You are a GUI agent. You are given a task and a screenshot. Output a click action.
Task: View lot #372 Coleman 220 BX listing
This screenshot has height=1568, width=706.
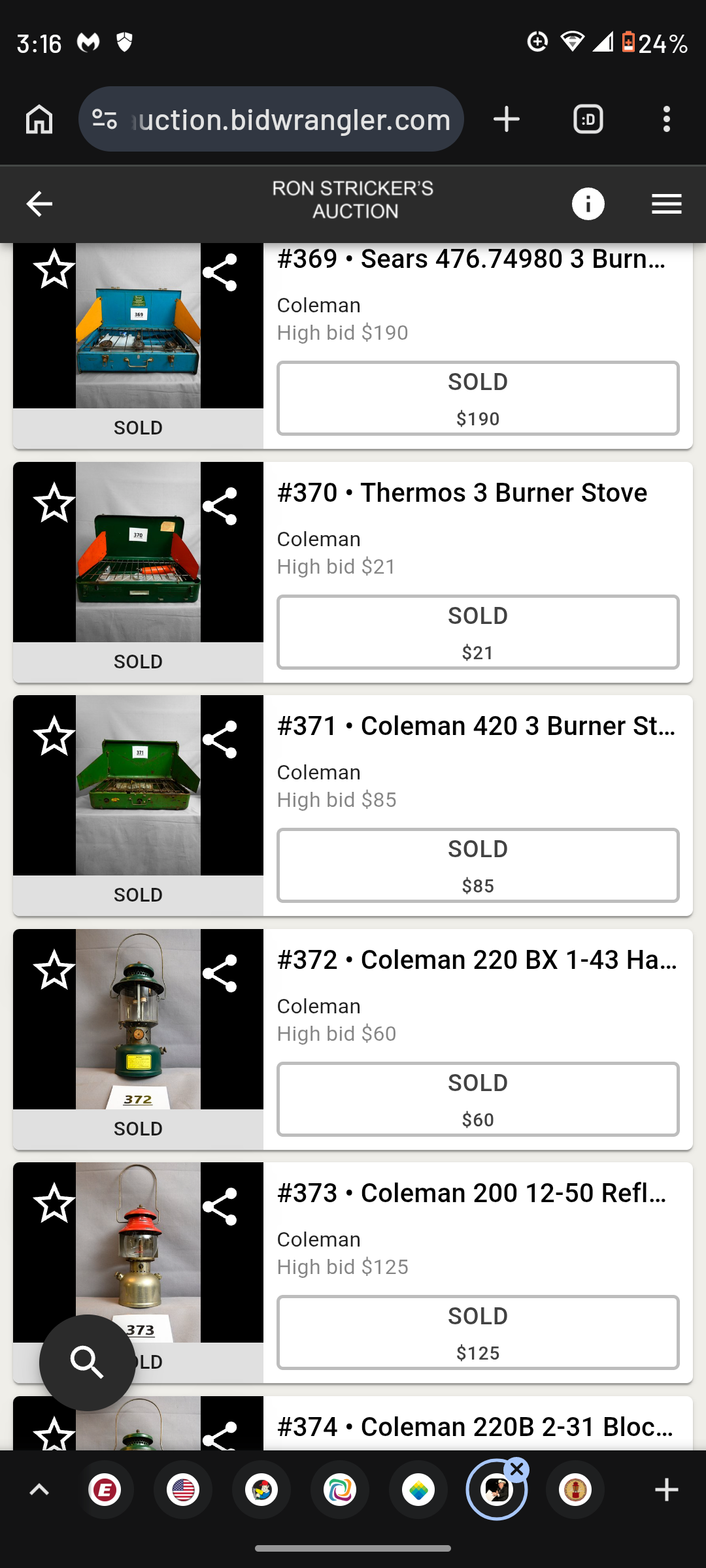point(476,960)
